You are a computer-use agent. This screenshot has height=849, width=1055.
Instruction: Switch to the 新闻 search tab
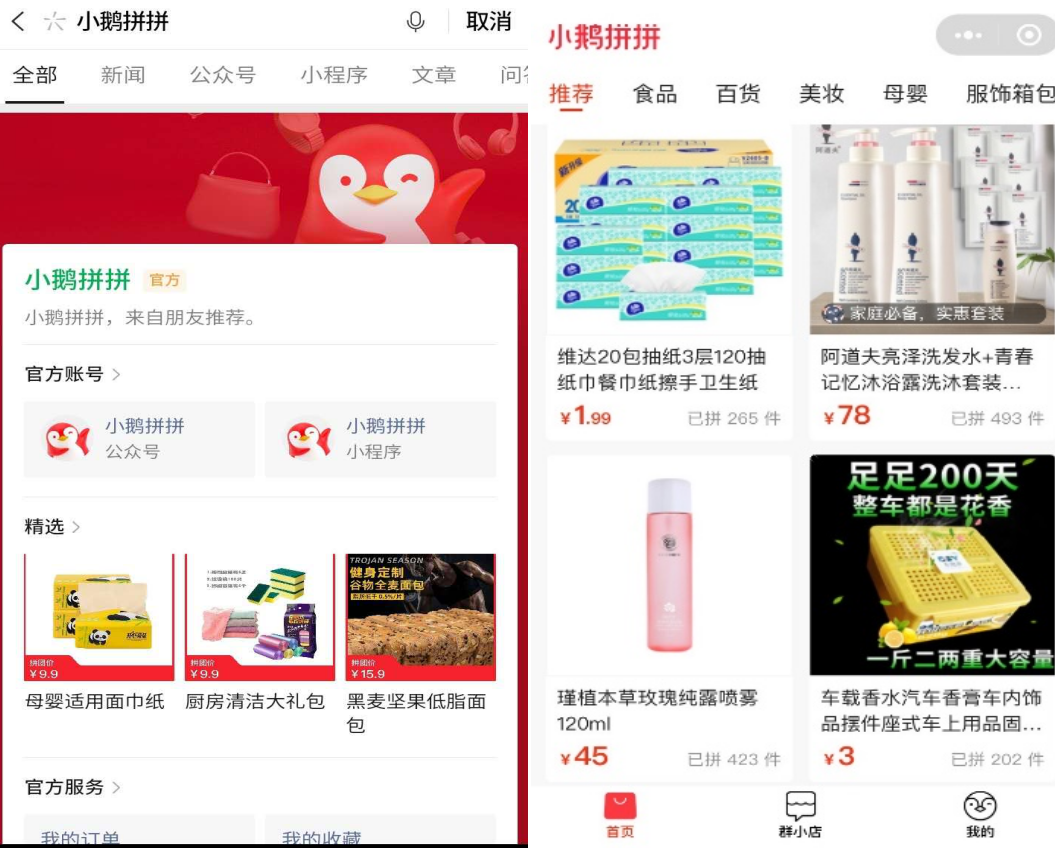tap(123, 75)
